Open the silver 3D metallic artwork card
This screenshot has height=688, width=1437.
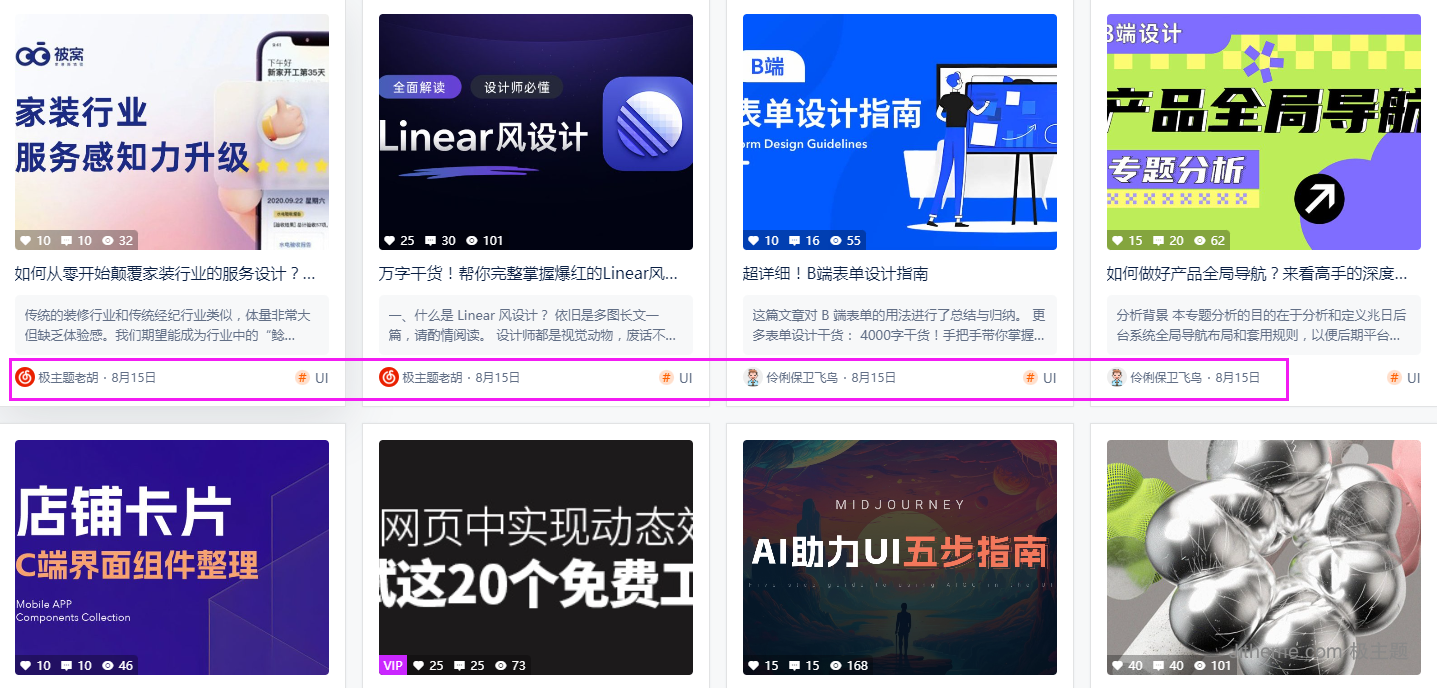[x=1264, y=557]
